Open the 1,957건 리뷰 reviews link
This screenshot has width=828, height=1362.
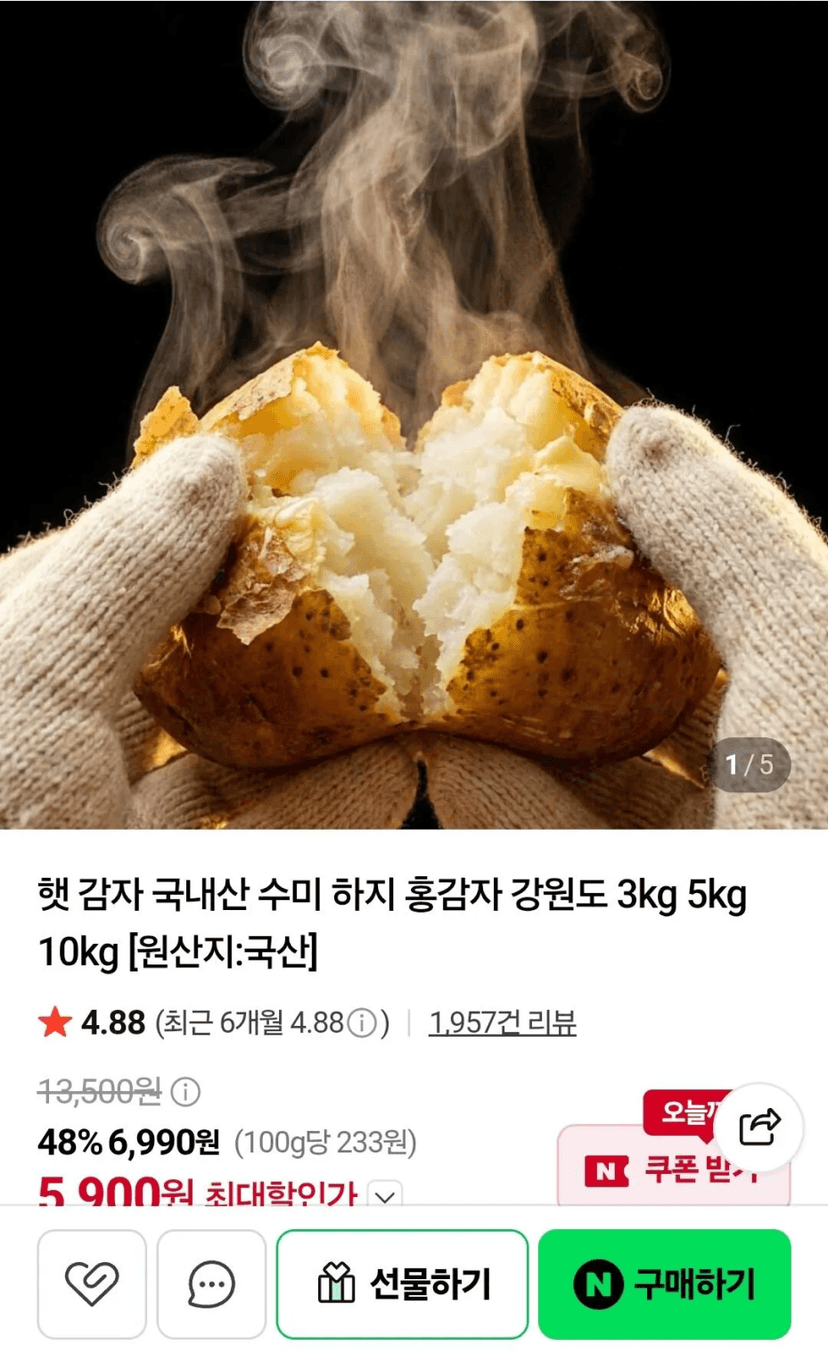(x=502, y=1023)
